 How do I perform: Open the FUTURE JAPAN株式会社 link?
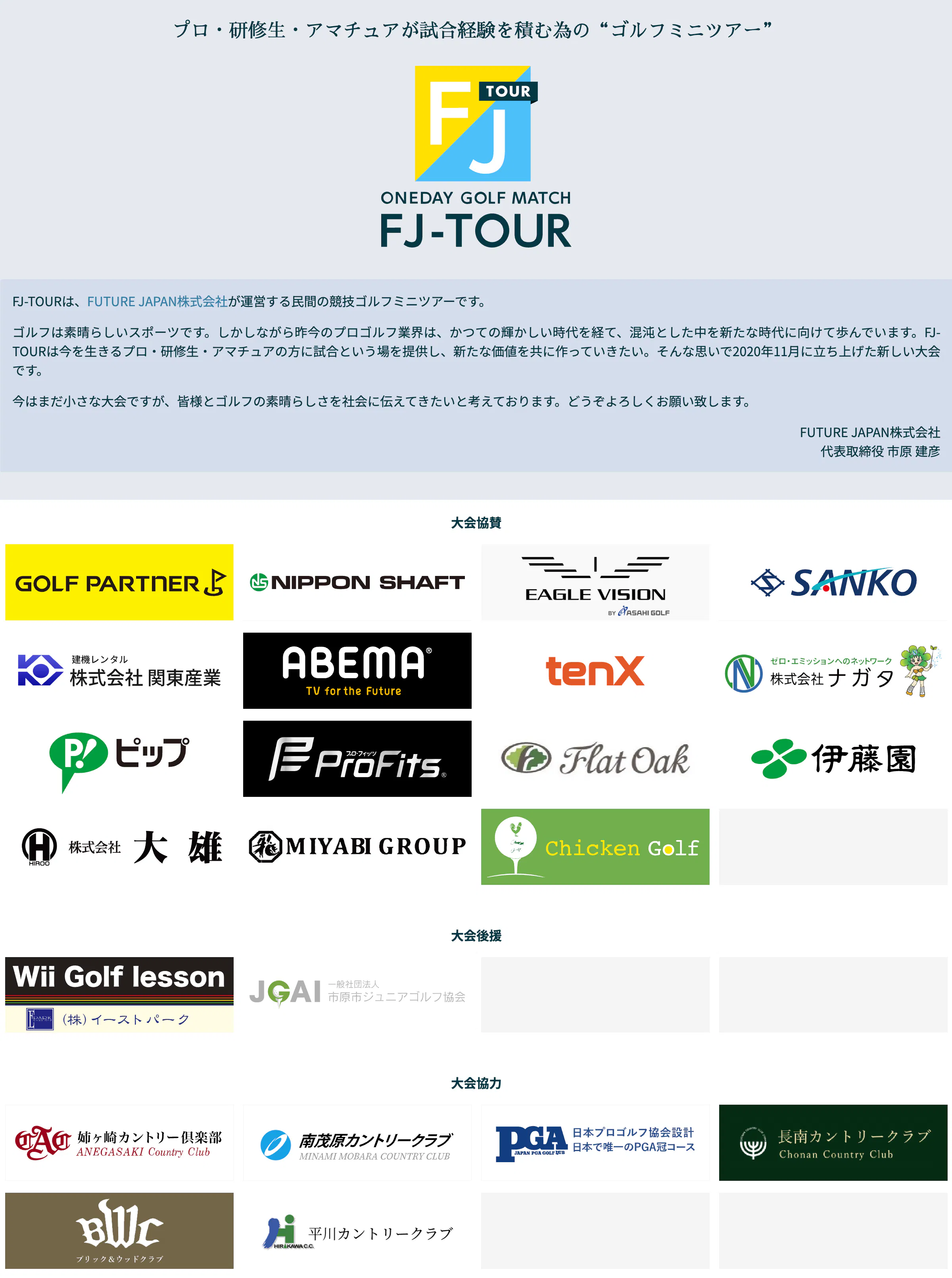click(x=157, y=301)
